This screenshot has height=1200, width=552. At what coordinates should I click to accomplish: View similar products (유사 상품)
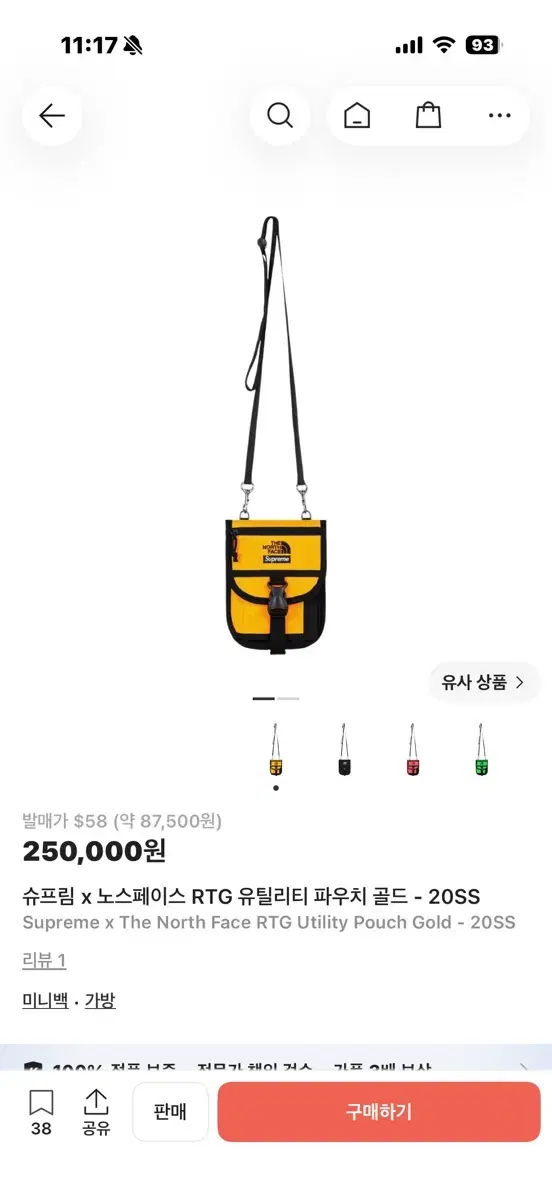pyautogui.click(x=484, y=683)
